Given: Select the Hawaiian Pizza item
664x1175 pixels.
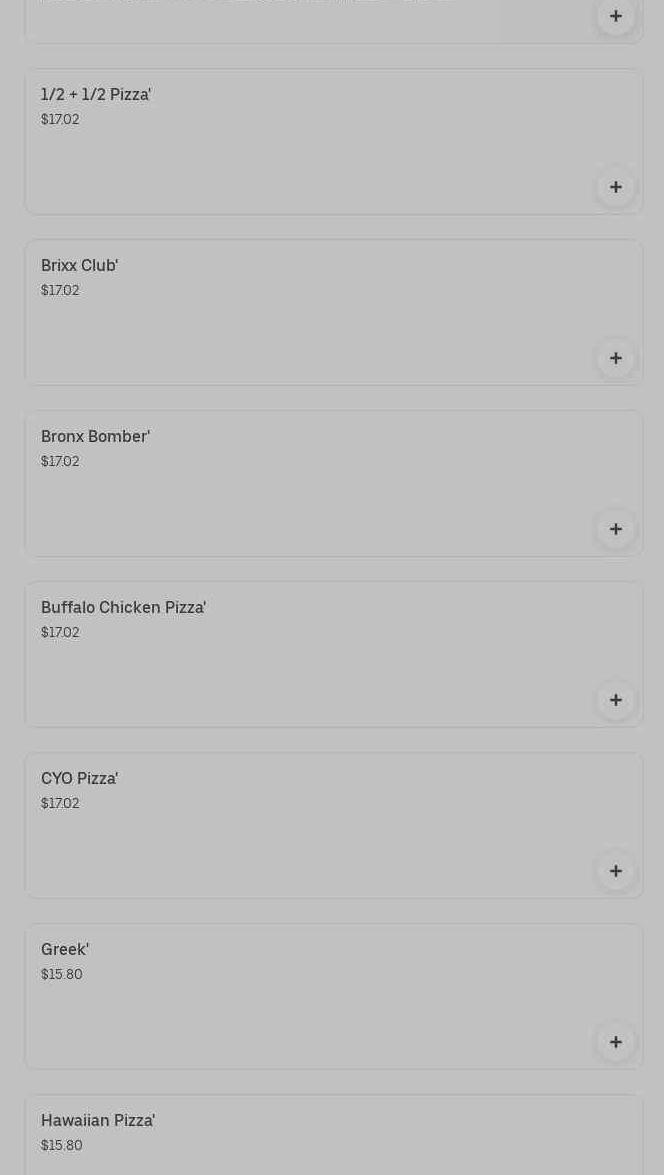Looking at the screenshot, I should point(300,1135).
